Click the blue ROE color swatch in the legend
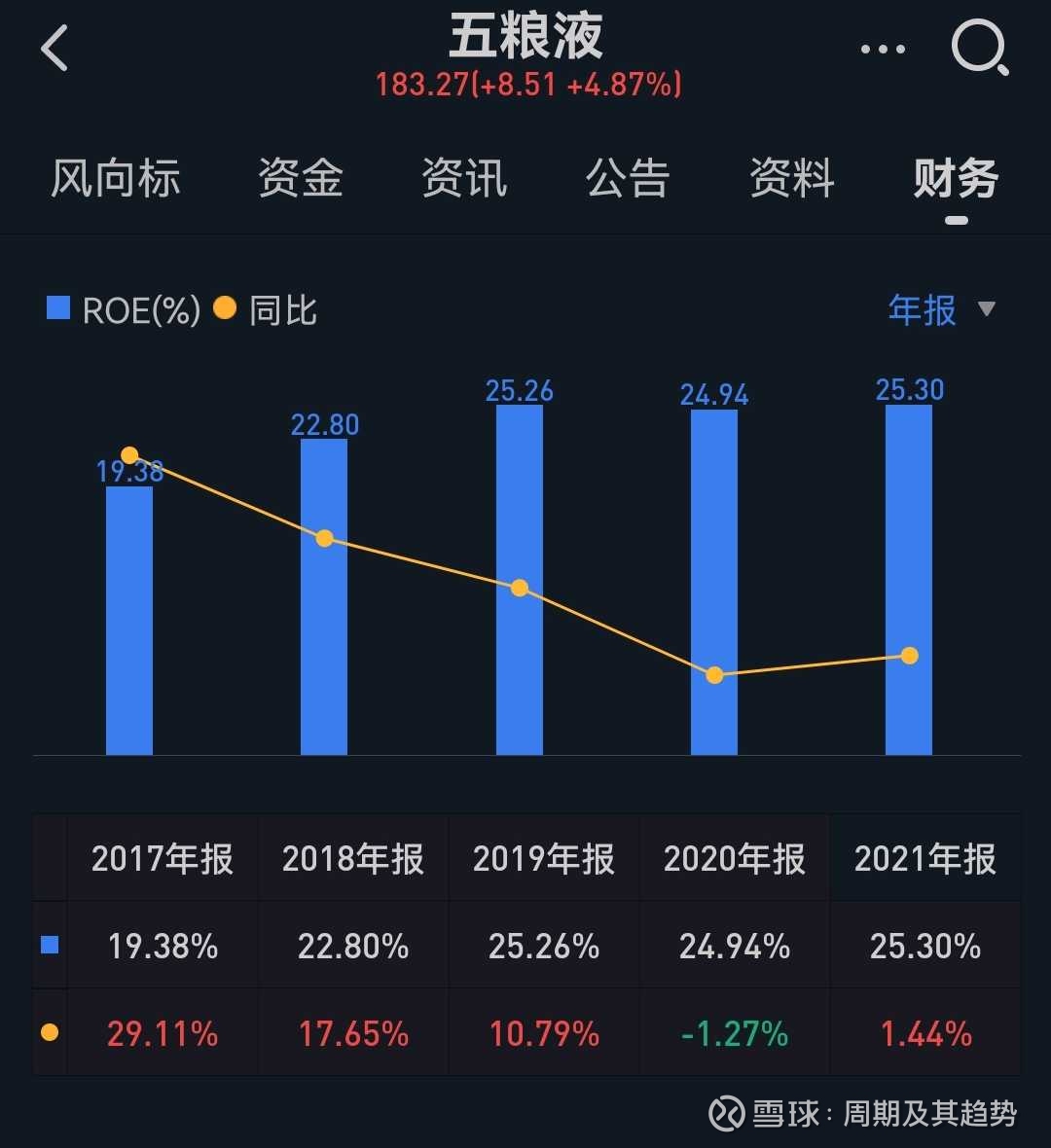Viewport: 1051px width, 1148px height. pos(58,307)
